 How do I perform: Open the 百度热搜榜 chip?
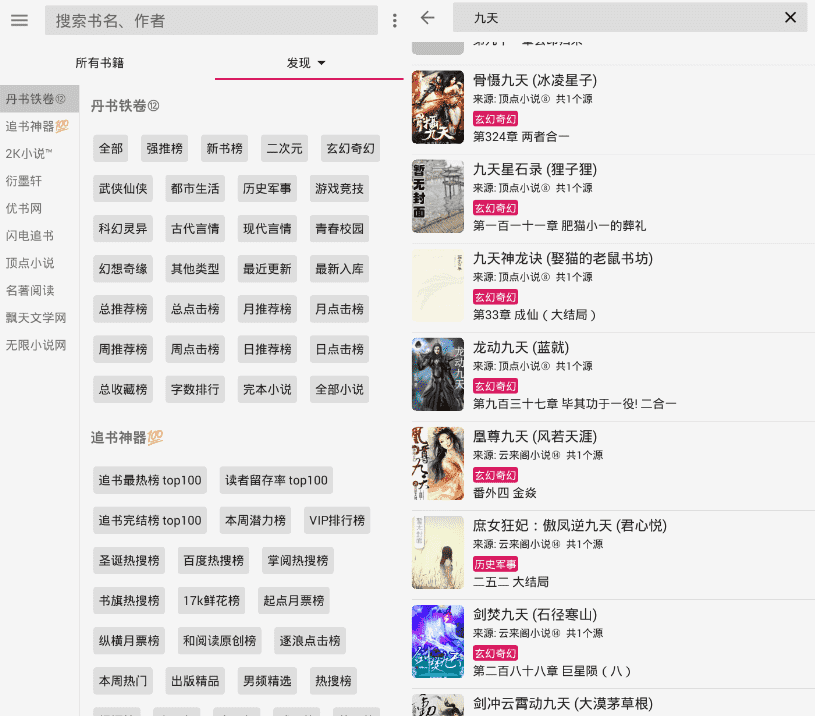click(213, 560)
